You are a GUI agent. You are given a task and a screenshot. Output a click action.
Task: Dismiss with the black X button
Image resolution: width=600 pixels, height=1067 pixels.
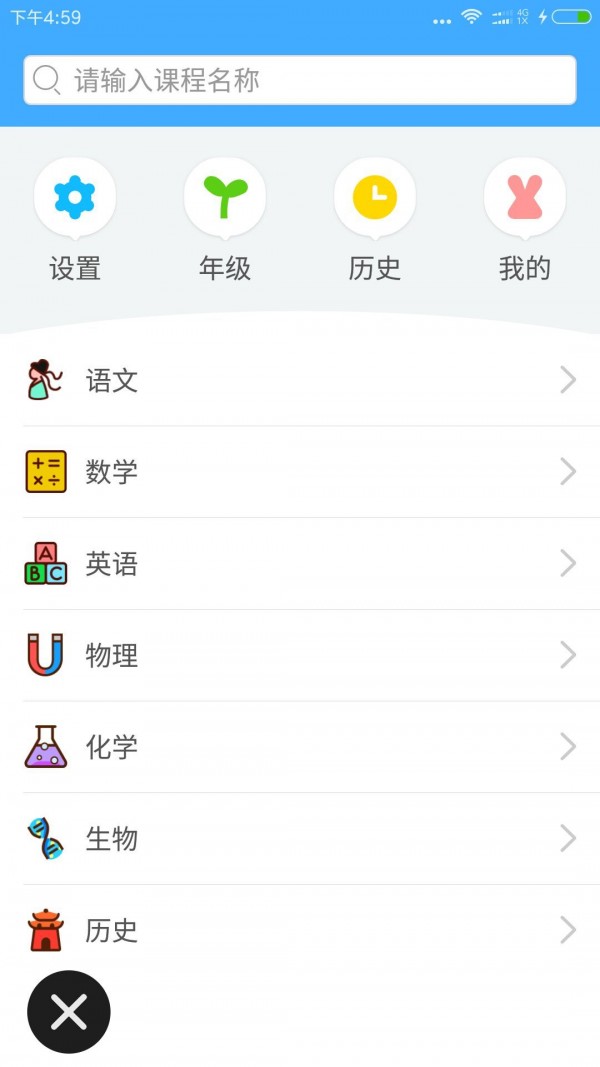69,1012
